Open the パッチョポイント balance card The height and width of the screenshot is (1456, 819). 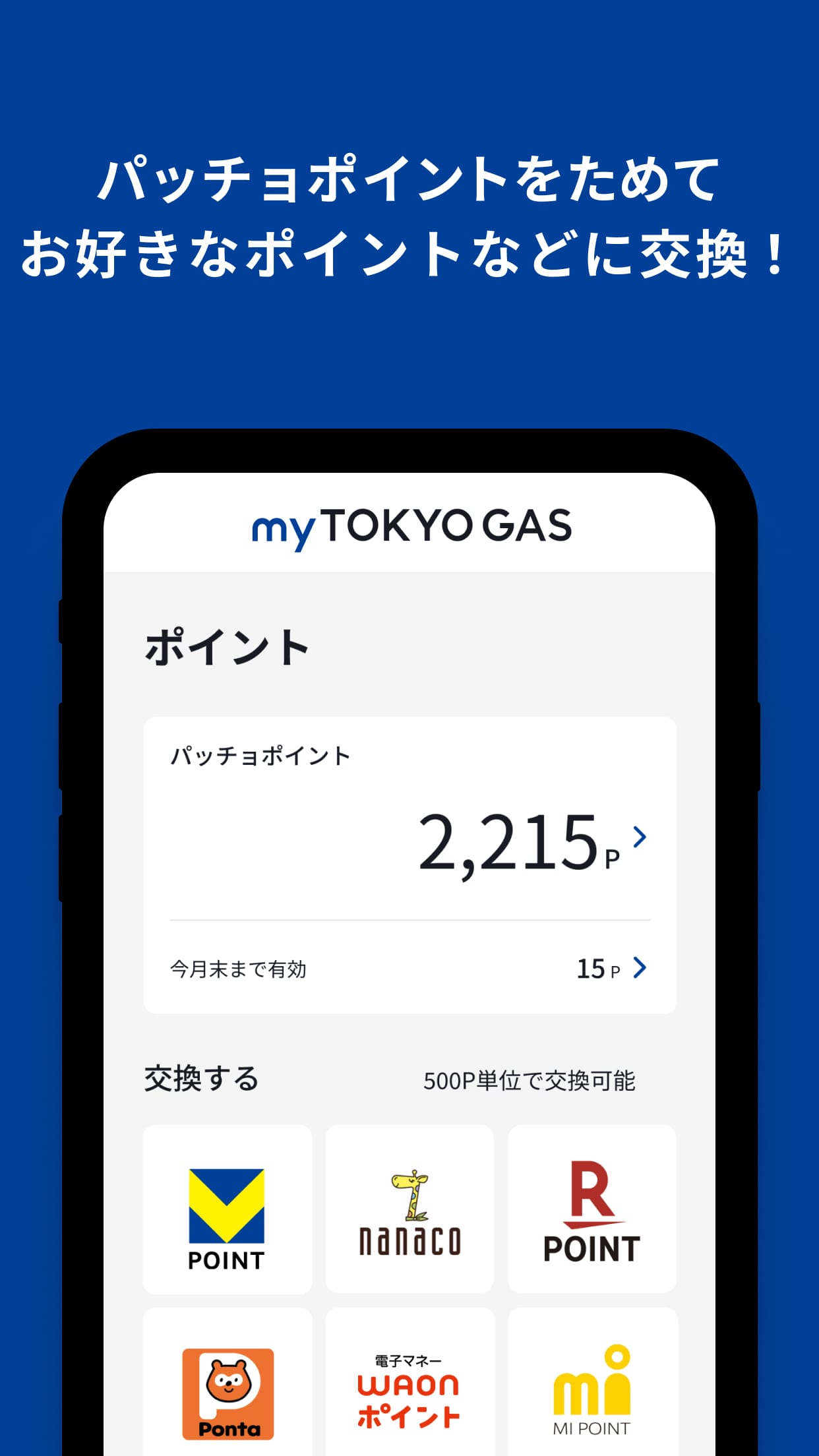[x=409, y=851]
